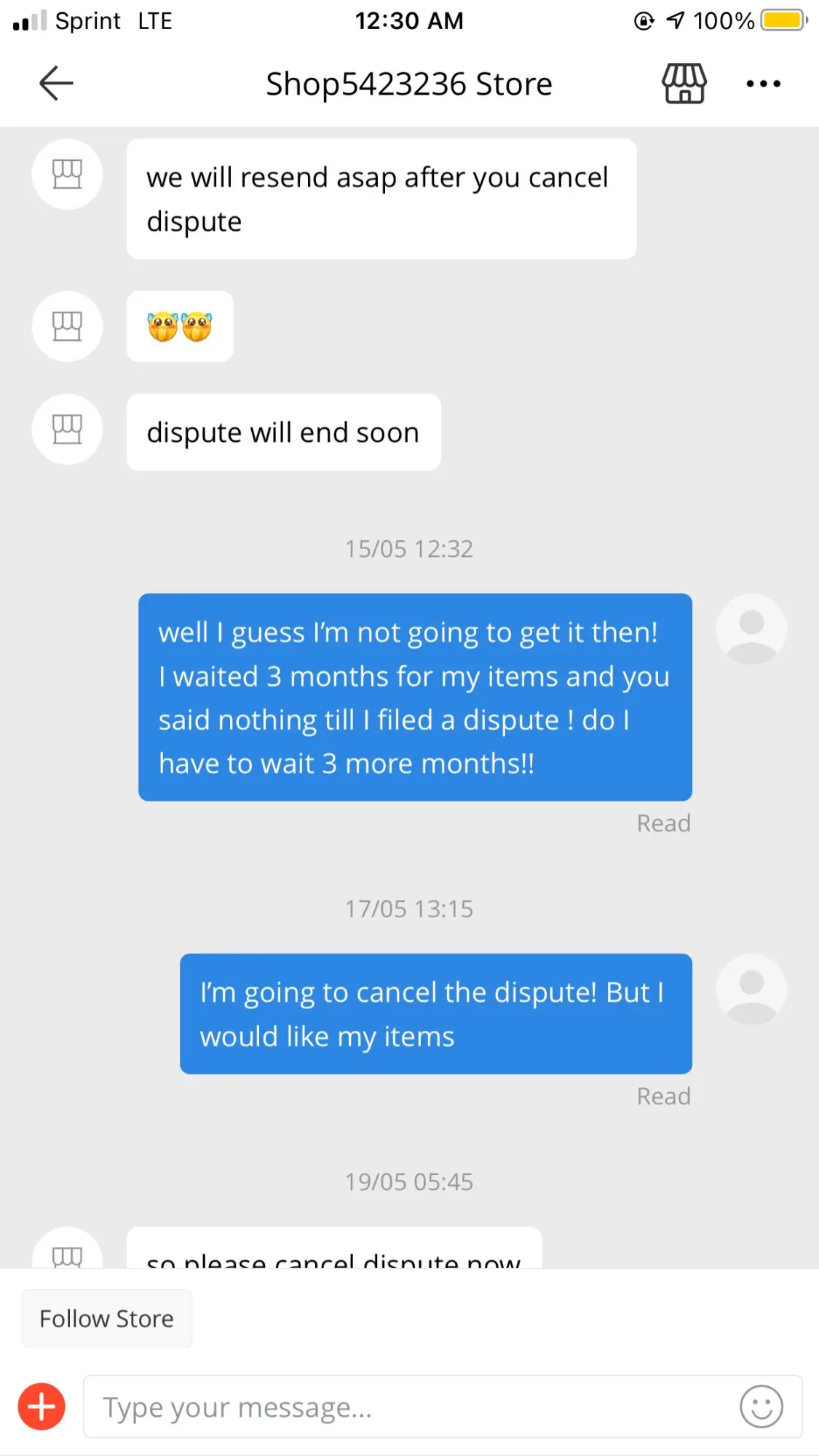Viewport: 819px width, 1456px height.
Task: Open the store page icon
Action: pos(684,84)
